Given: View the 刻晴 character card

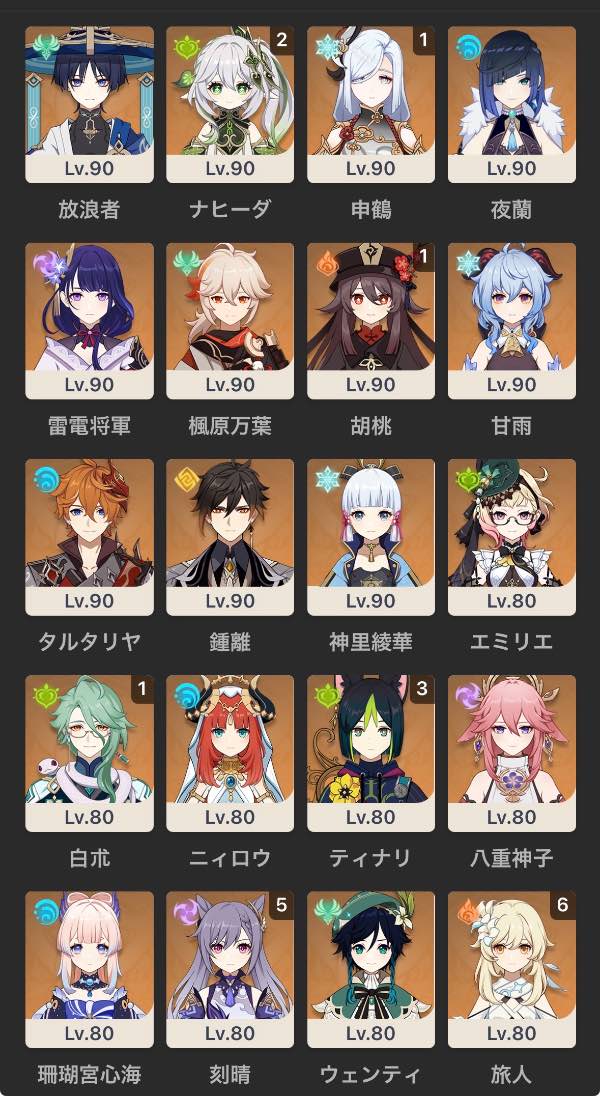Looking at the screenshot, I should [230, 969].
